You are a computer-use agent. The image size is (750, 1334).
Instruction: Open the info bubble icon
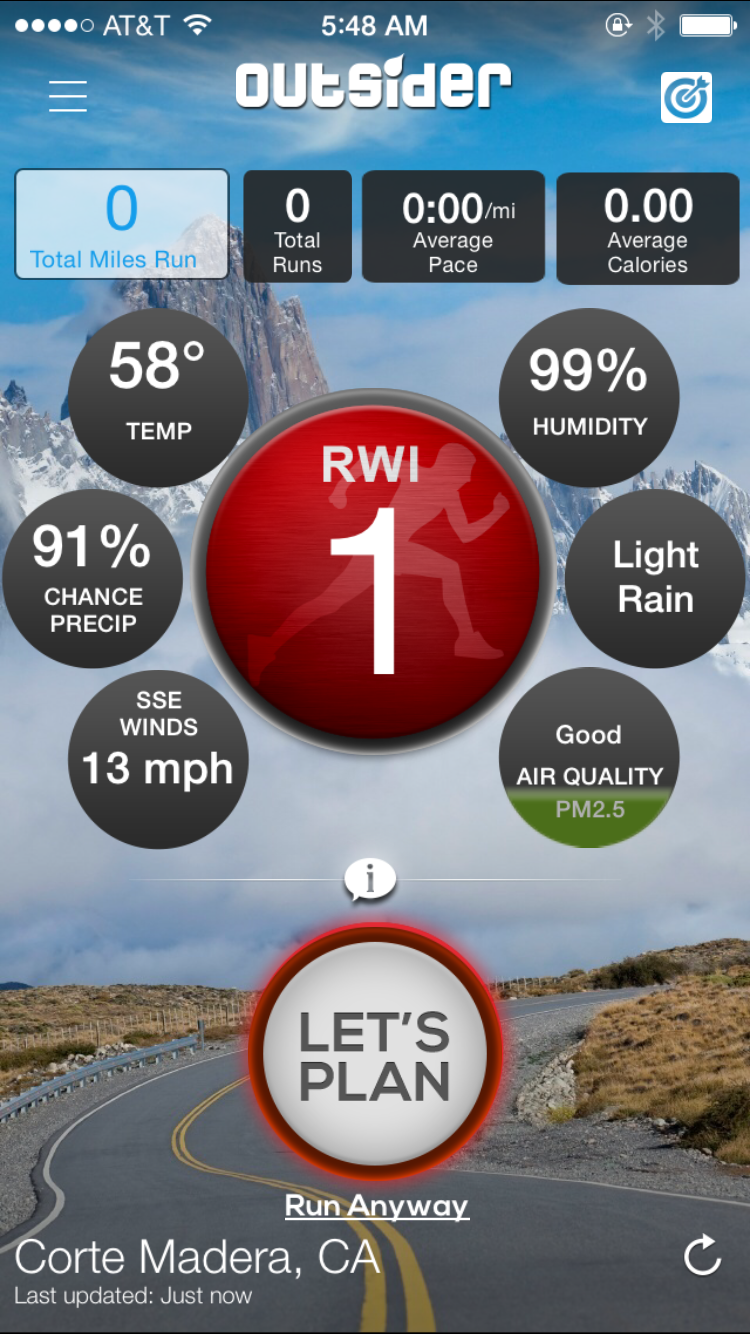tap(370, 880)
